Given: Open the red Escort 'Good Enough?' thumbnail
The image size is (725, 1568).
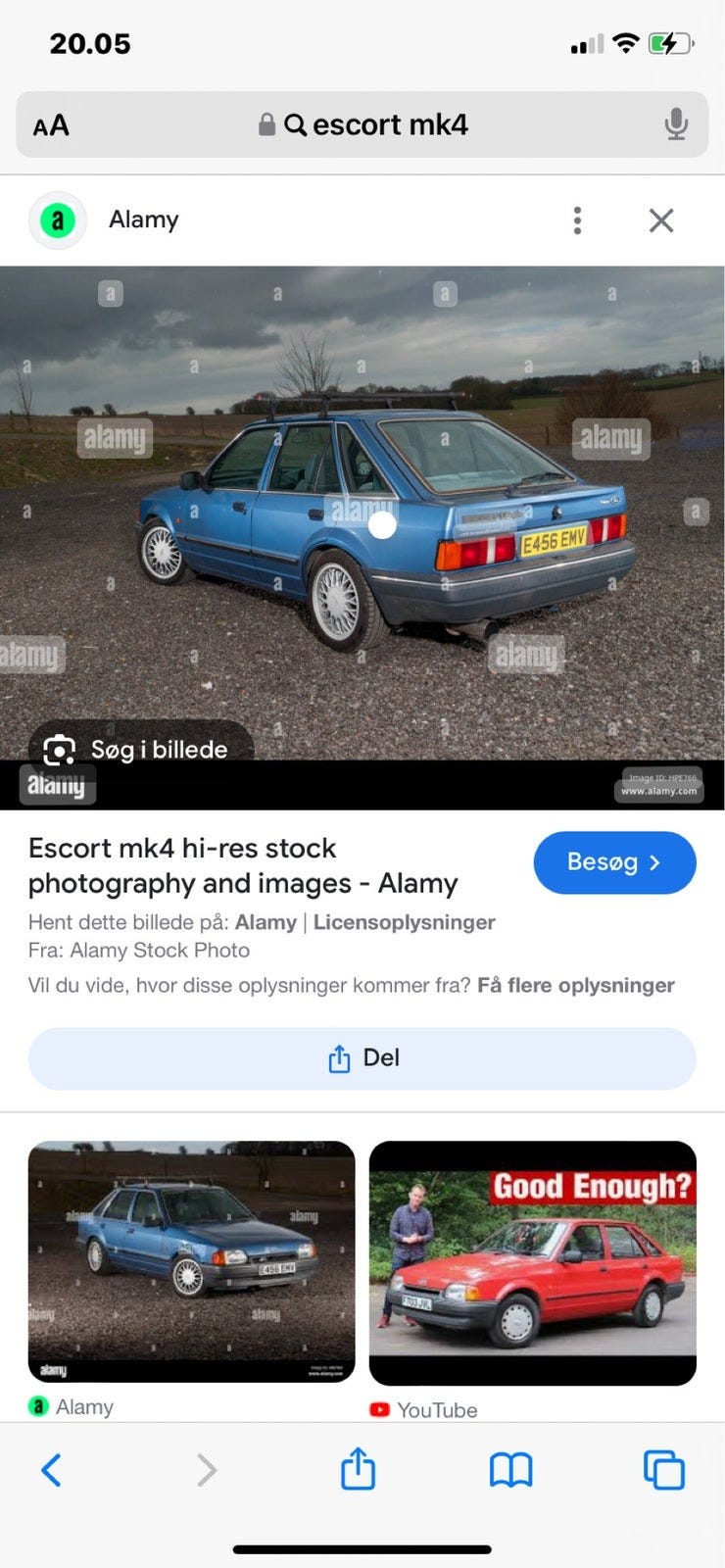Looking at the screenshot, I should (532, 1262).
